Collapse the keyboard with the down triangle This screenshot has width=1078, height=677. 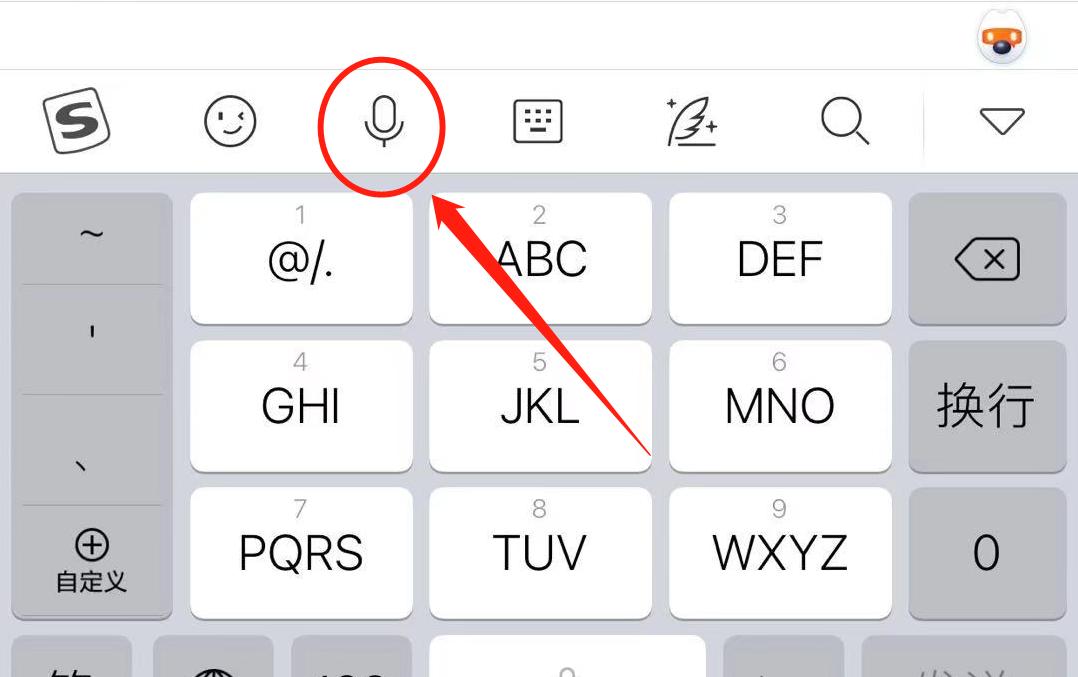coord(1002,122)
